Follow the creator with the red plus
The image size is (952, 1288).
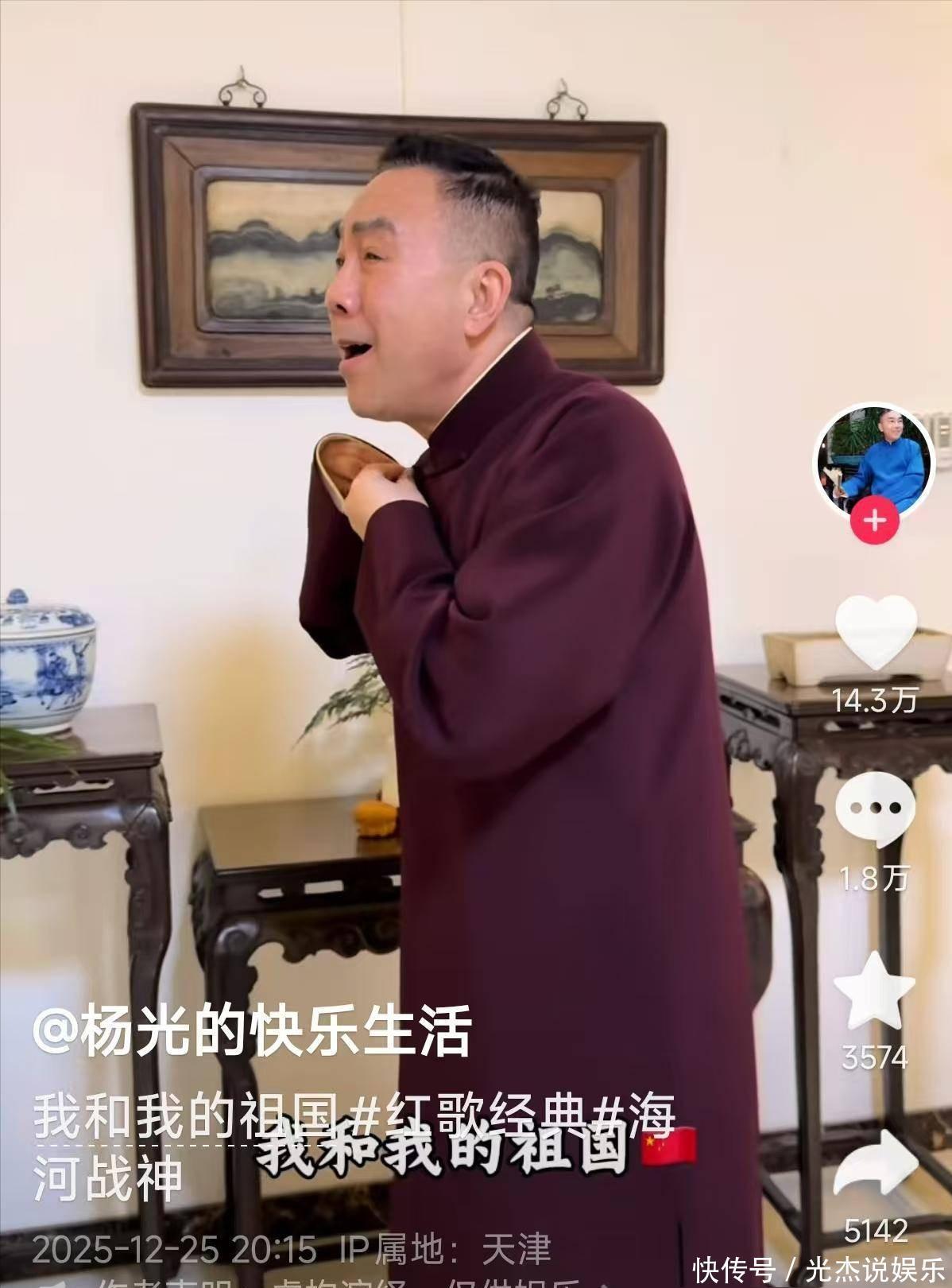[x=874, y=521]
